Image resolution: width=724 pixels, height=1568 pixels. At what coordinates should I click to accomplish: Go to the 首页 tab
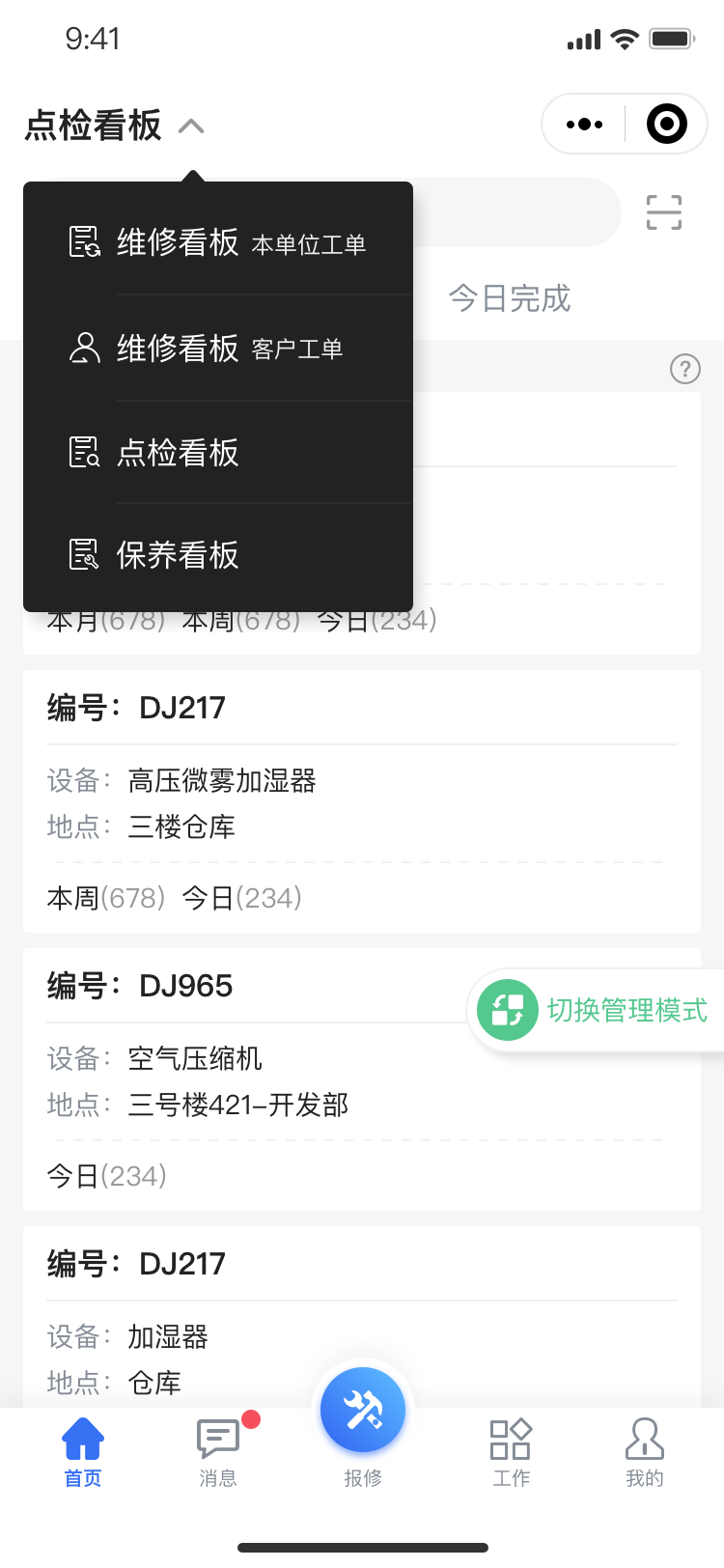(x=83, y=1451)
